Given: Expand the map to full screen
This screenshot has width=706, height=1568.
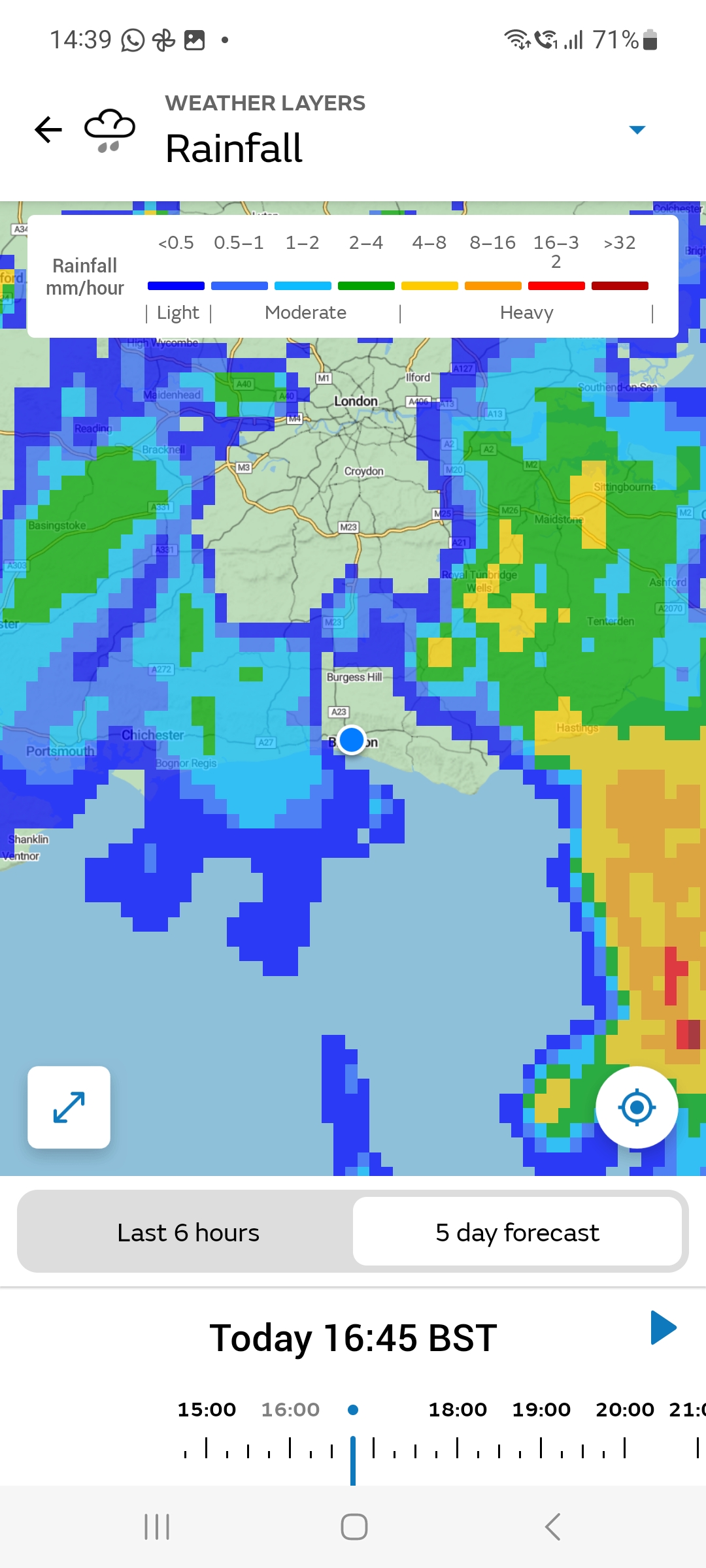Looking at the screenshot, I should [x=69, y=1107].
